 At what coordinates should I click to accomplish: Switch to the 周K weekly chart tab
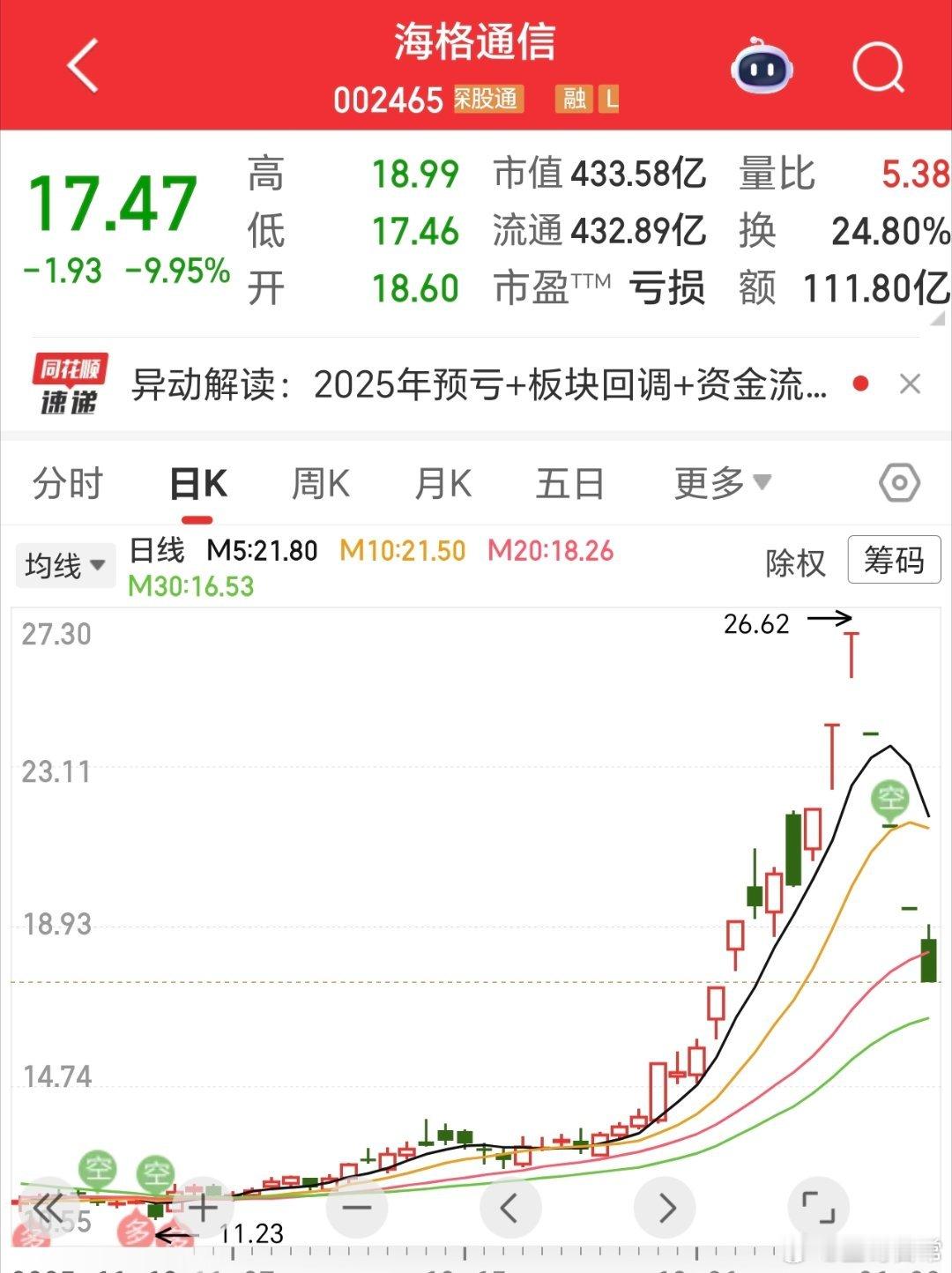[321, 483]
